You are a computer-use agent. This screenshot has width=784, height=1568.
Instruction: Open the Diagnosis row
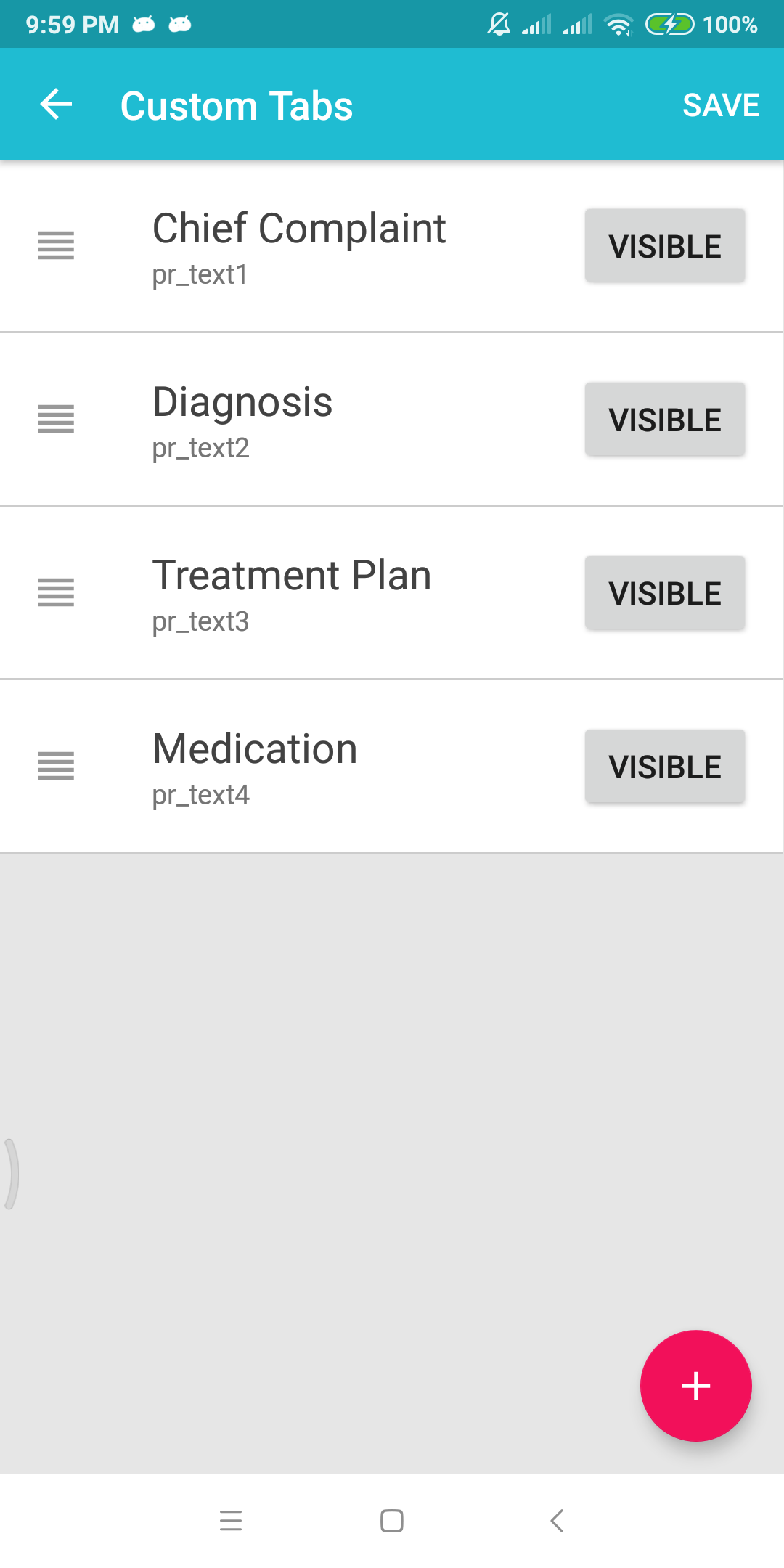pos(391,420)
